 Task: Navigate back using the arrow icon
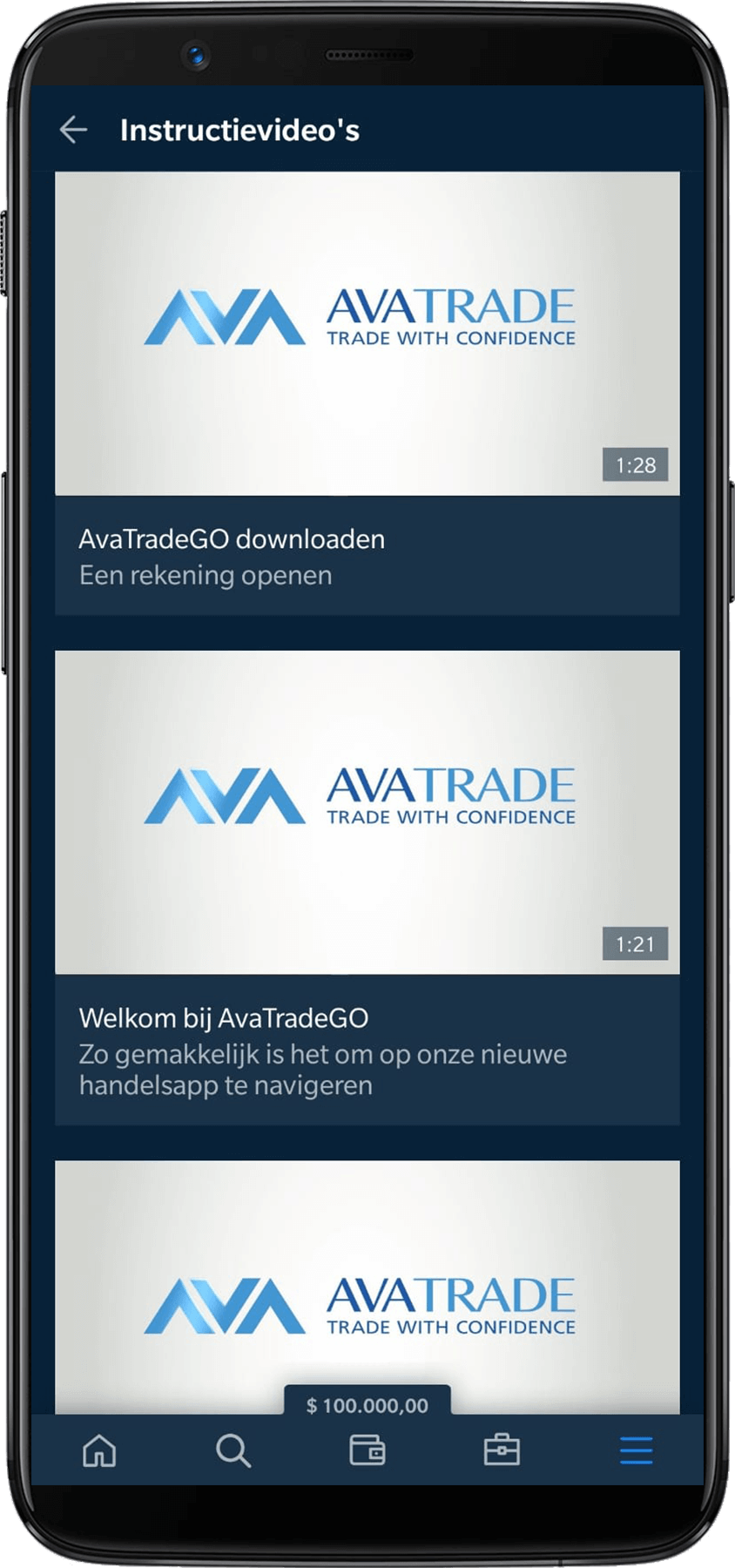(x=74, y=129)
